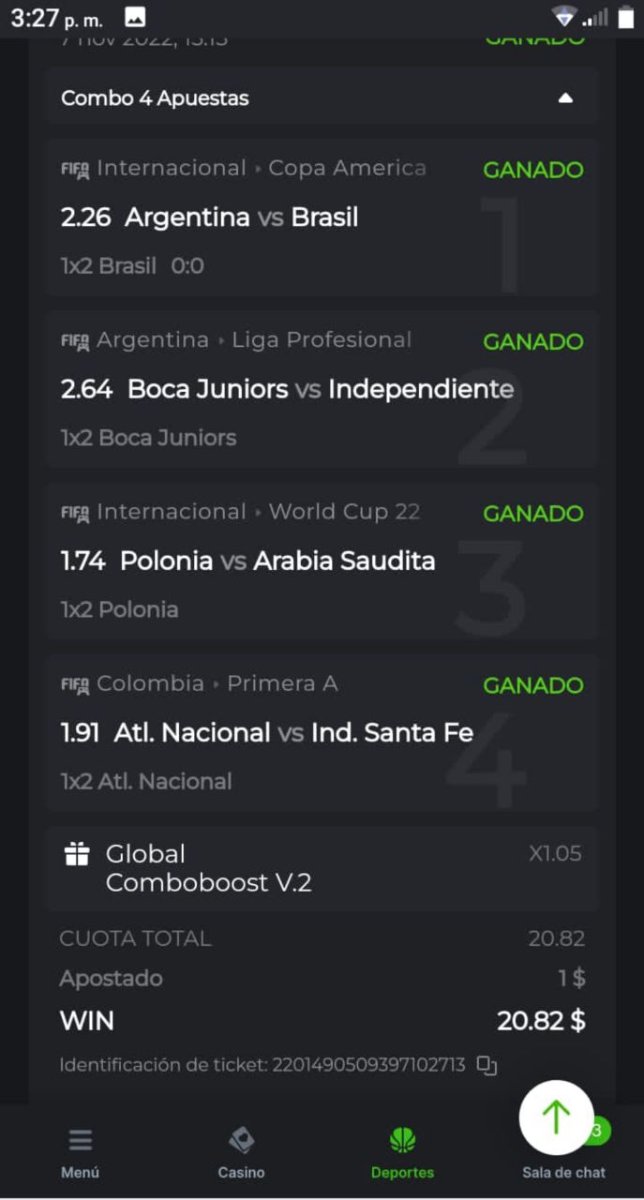The width and height of the screenshot is (644, 1200).
Task: Open the Menú drawer
Action: pyautogui.click(x=80, y=1152)
